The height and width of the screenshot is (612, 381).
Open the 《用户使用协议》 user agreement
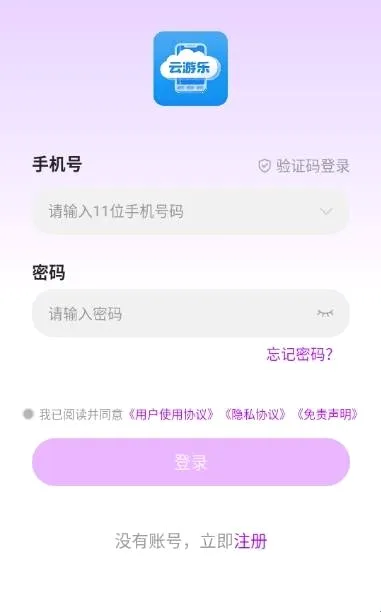click(x=171, y=415)
